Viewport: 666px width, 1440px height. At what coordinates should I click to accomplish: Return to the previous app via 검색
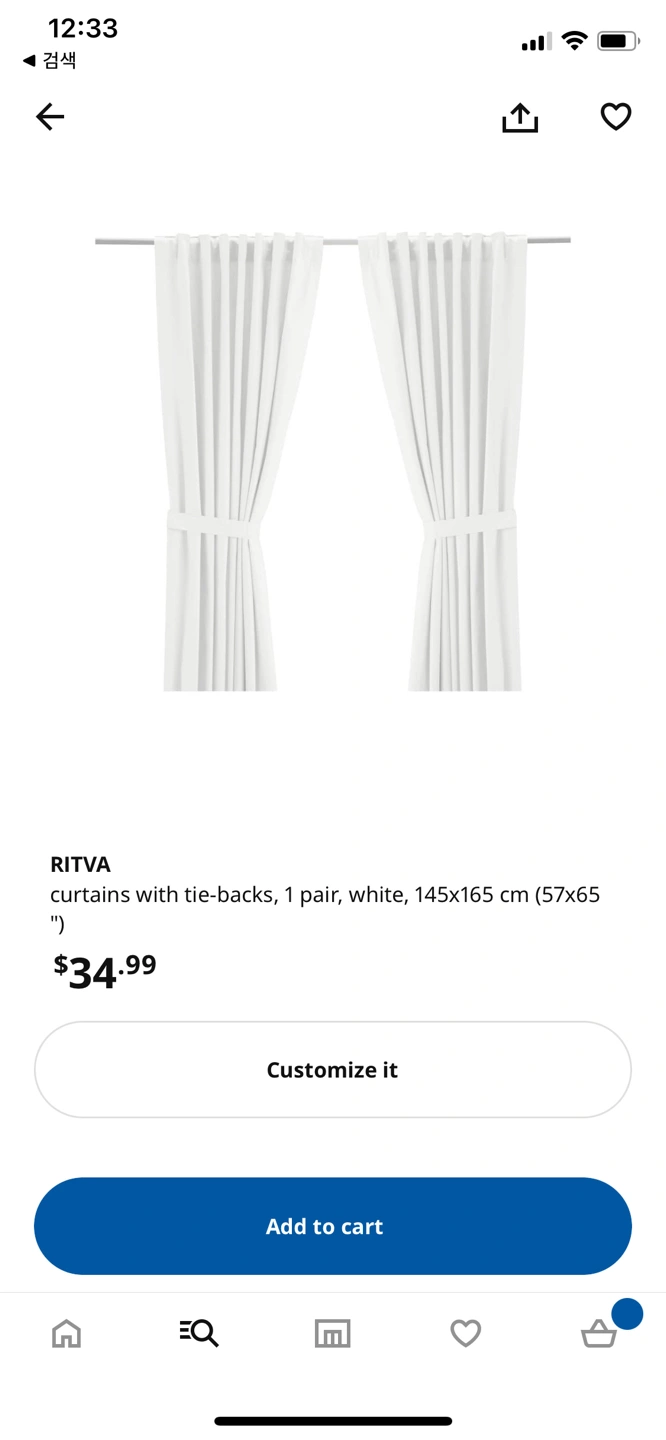pos(50,61)
